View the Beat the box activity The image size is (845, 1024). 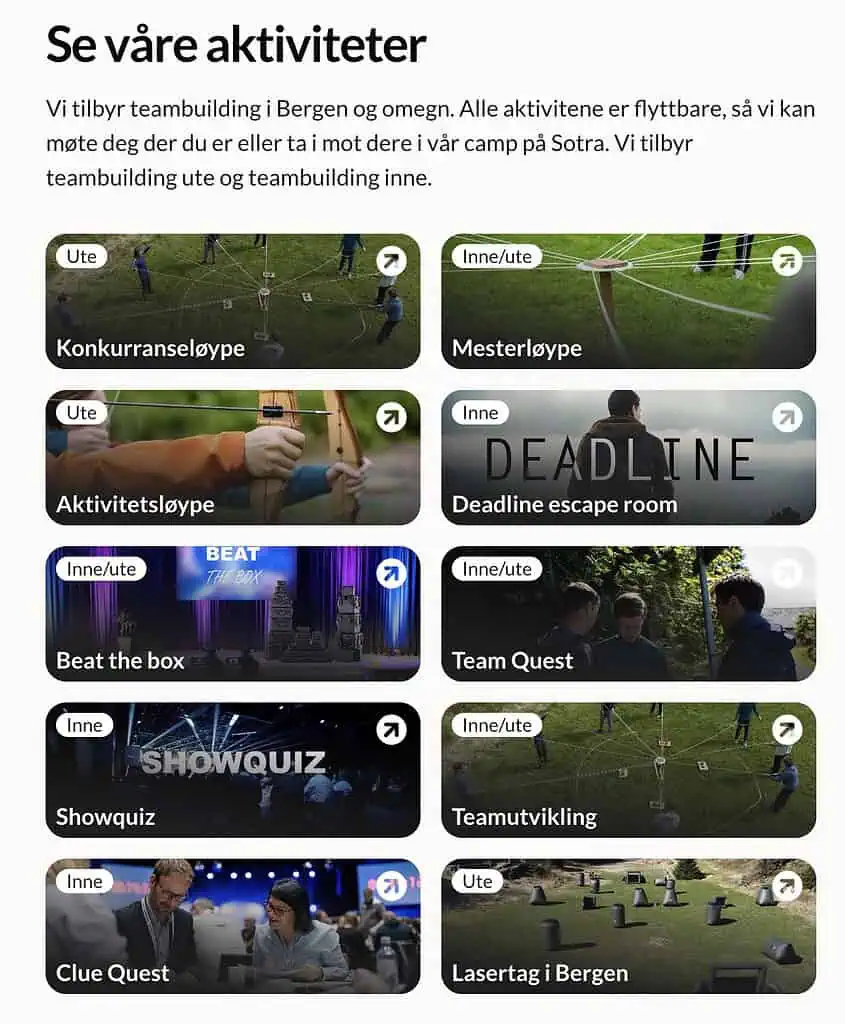click(232, 613)
